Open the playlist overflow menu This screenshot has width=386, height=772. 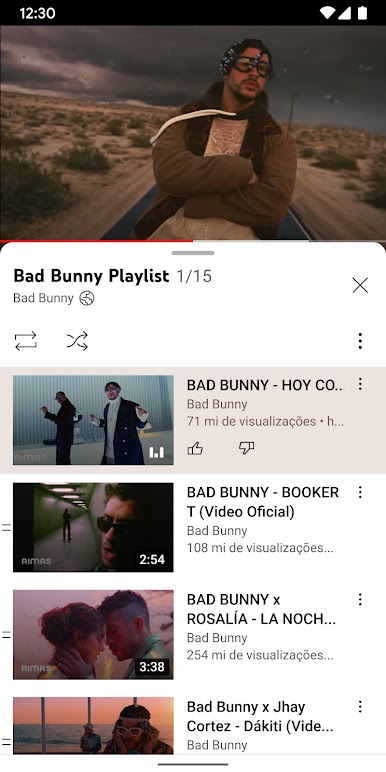click(360, 341)
